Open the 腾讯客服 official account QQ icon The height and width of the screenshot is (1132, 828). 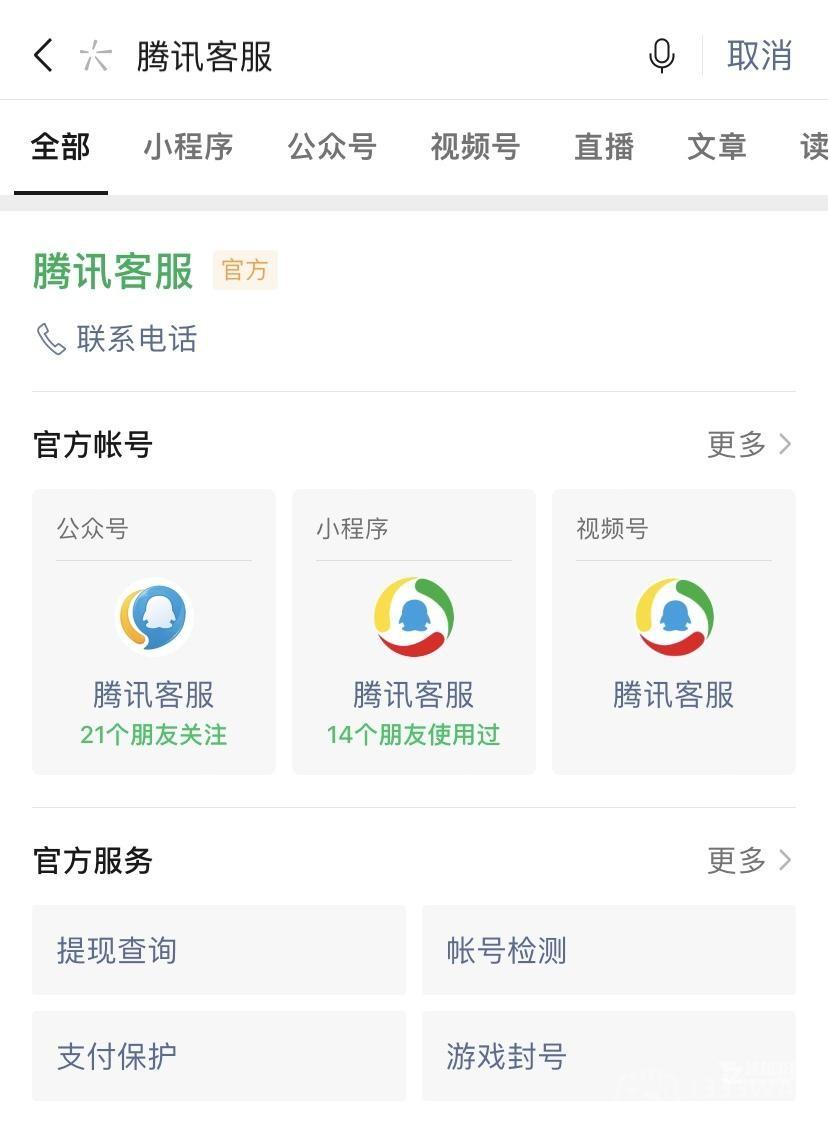point(153,615)
